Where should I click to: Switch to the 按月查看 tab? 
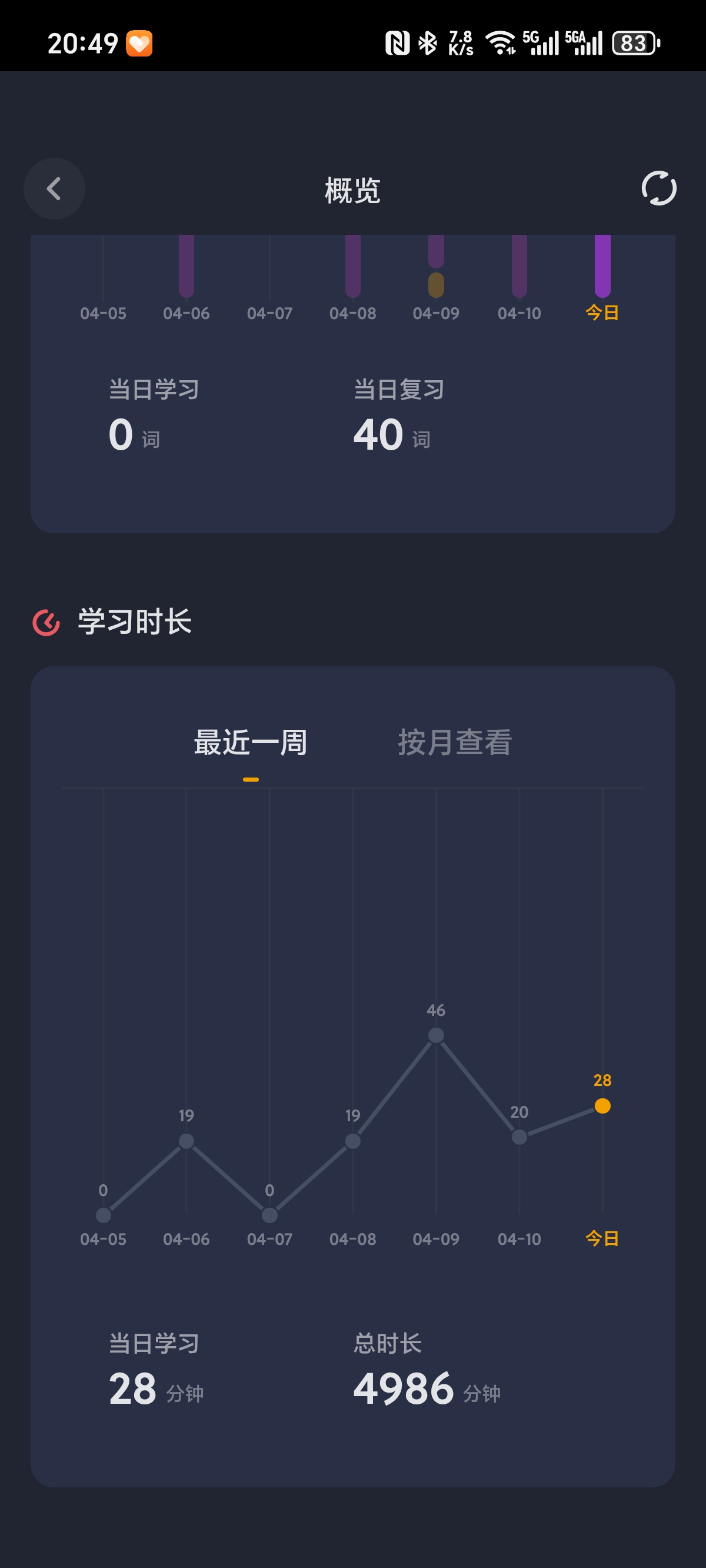(455, 743)
